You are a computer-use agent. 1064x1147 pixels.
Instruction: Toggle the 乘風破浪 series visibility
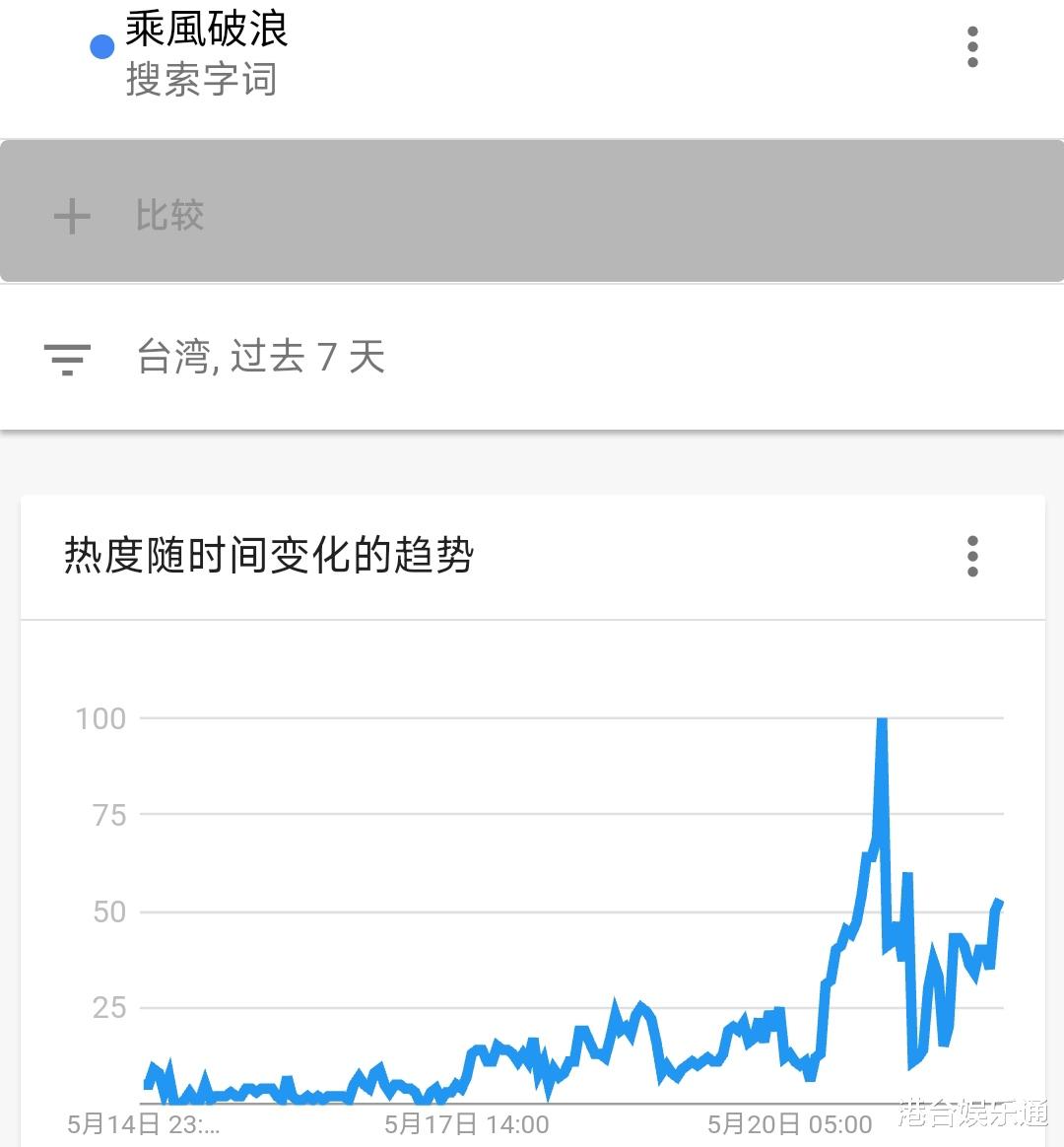[x=100, y=45]
